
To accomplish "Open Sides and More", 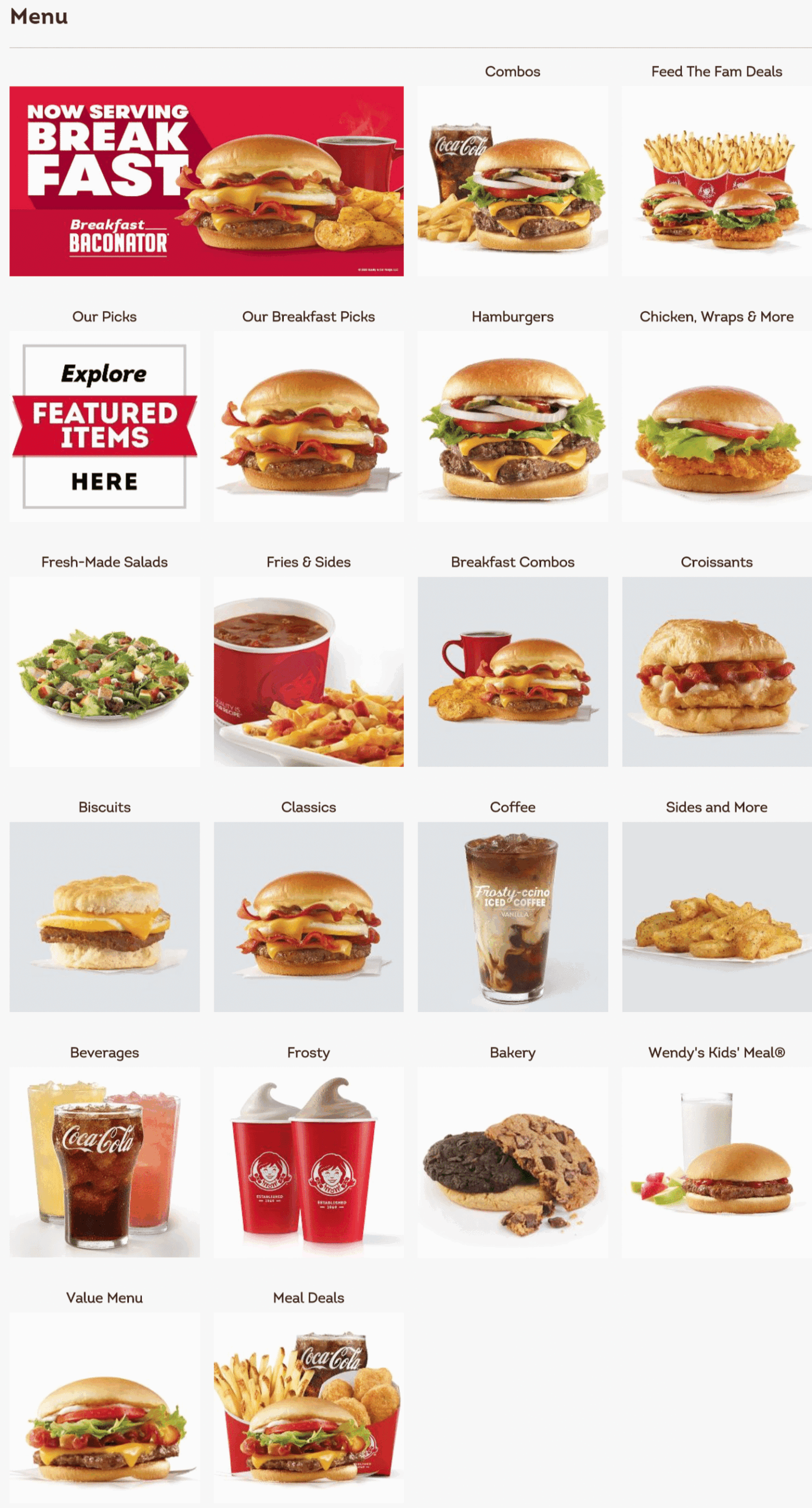I will tap(717, 917).
